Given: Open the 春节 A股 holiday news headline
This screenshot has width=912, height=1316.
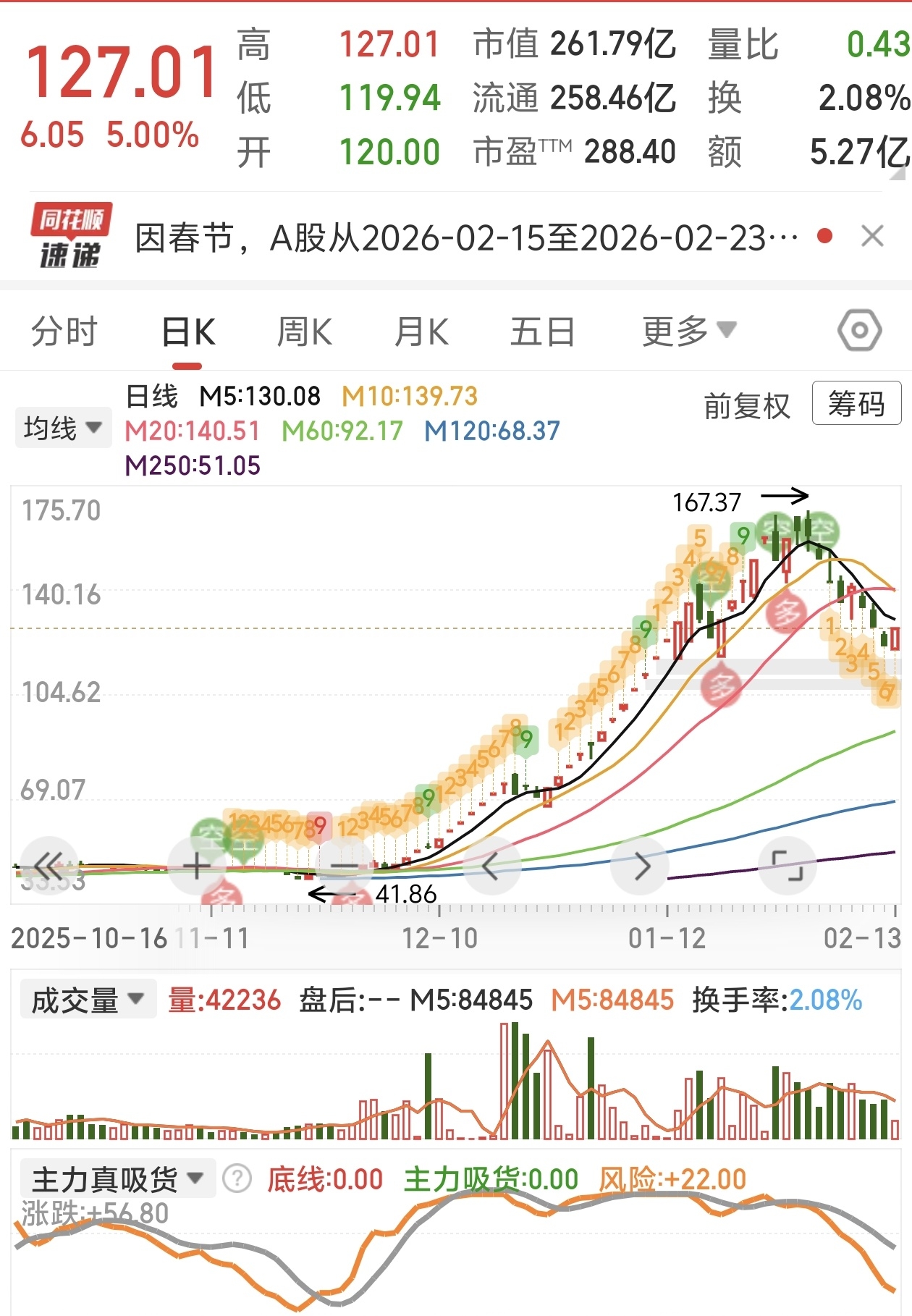Looking at the screenshot, I should pyautogui.click(x=467, y=237).
